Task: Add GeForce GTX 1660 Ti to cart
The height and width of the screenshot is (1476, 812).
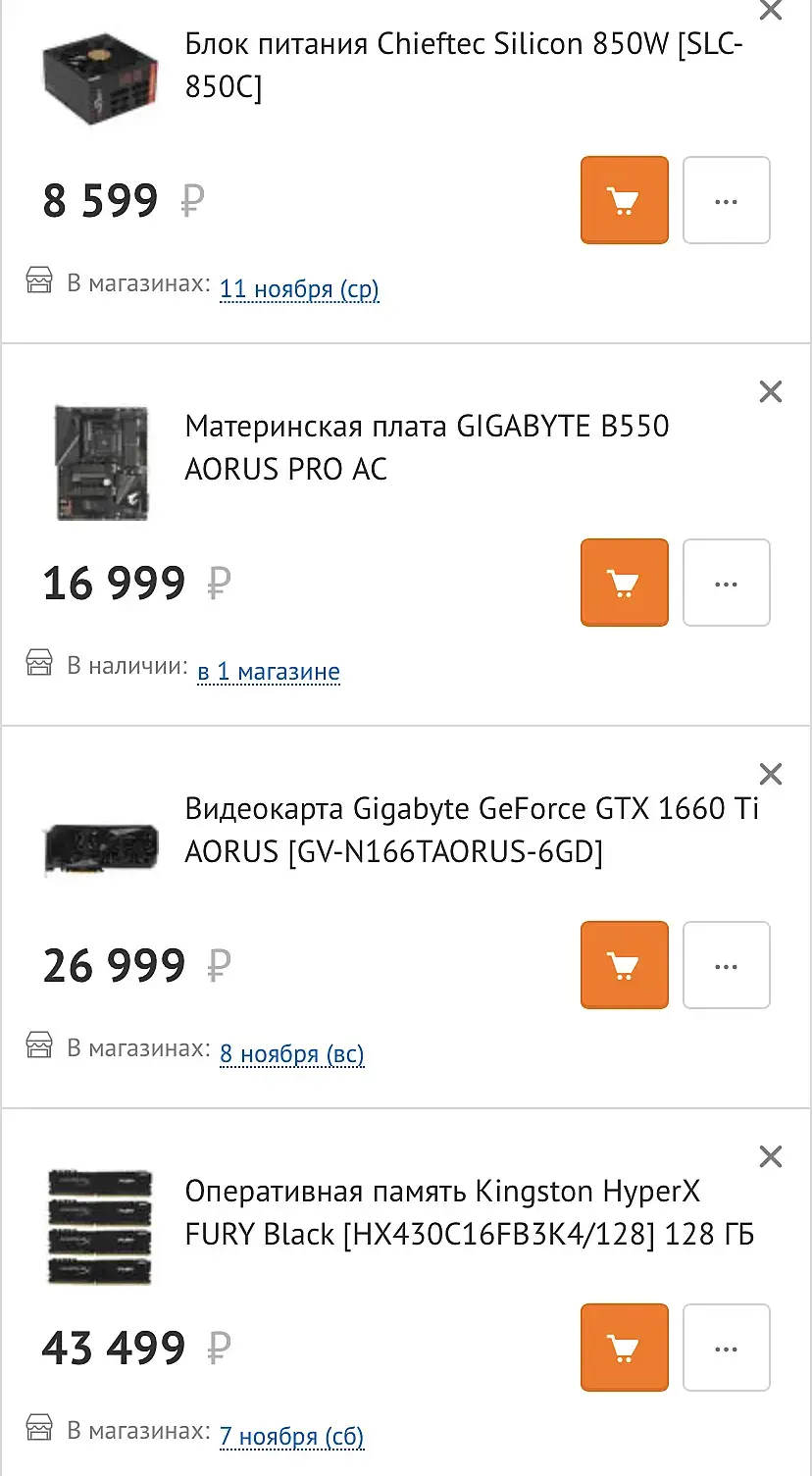Action: (x=624, y=965)
